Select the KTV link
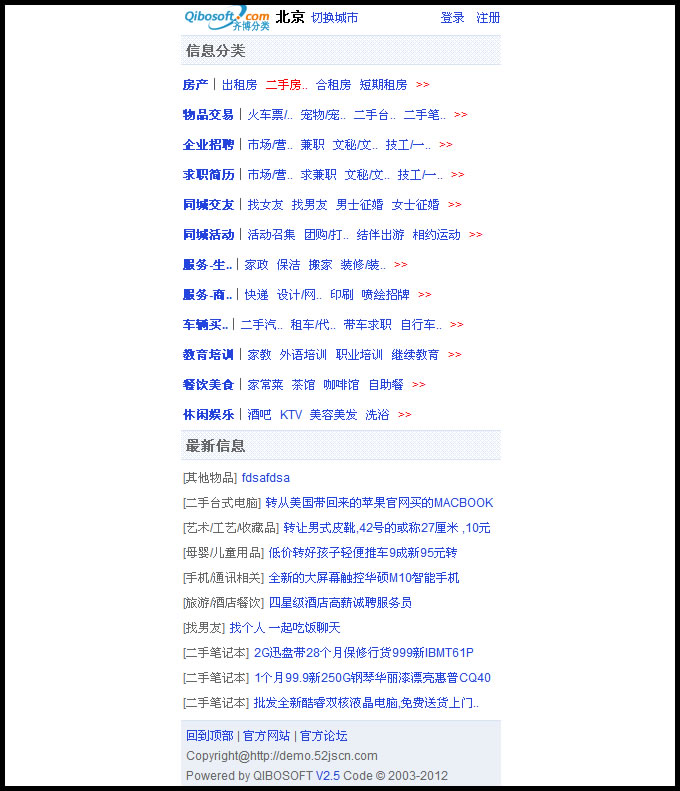680x791 pixels. (x=290, y=415)
